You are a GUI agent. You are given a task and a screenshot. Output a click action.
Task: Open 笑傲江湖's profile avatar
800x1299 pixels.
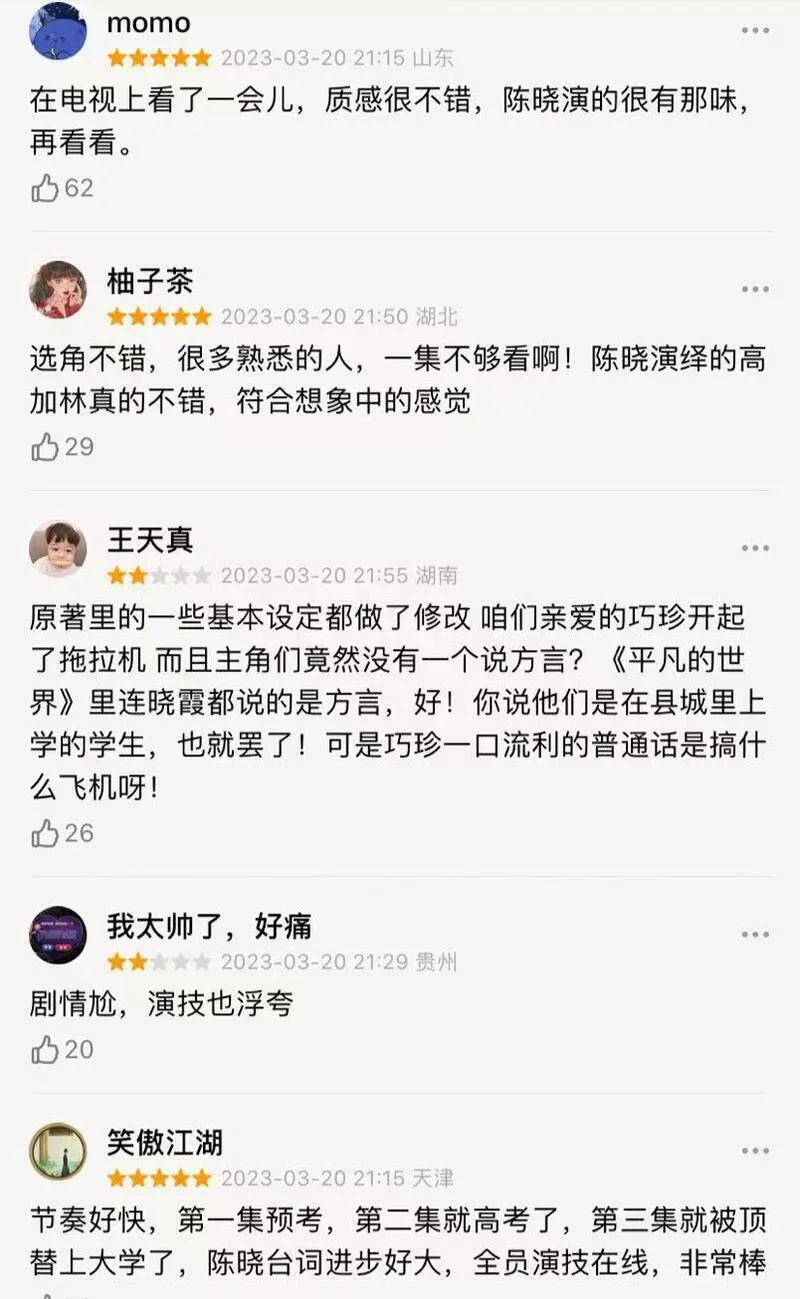pyautogui.click(x=58, y=1151)
